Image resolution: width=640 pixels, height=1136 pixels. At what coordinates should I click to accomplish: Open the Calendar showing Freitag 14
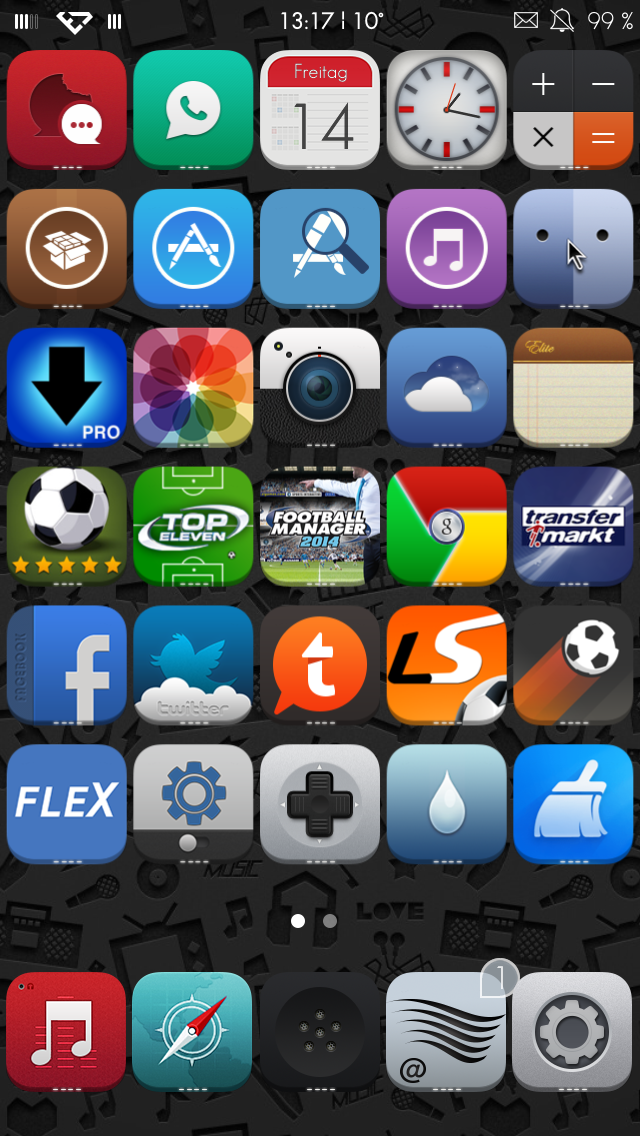[x=320, y=108]
